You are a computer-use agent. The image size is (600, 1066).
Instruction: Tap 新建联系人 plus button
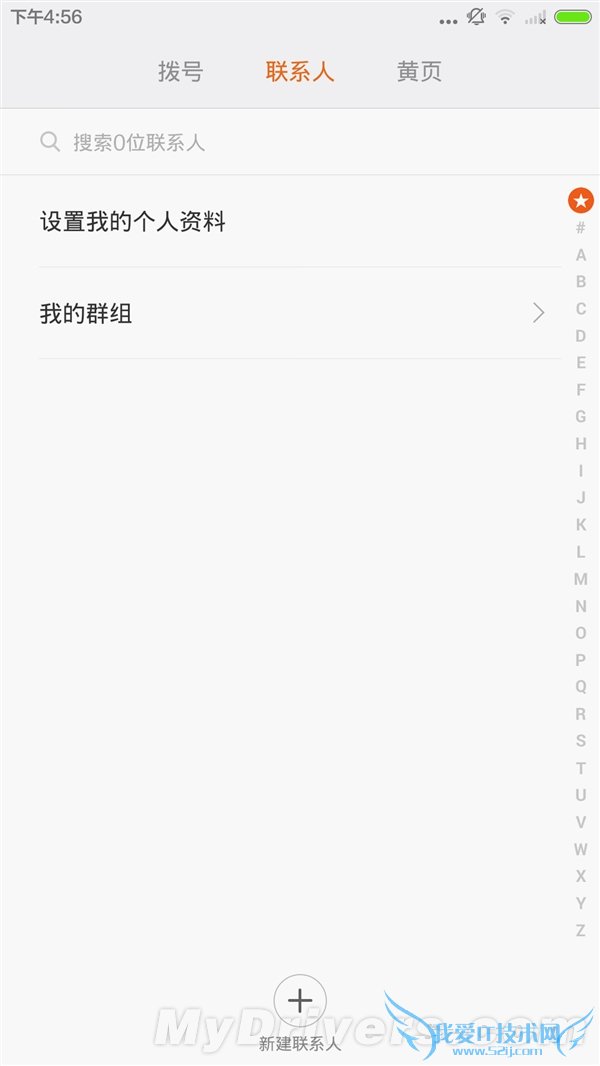click(300, 1000)
